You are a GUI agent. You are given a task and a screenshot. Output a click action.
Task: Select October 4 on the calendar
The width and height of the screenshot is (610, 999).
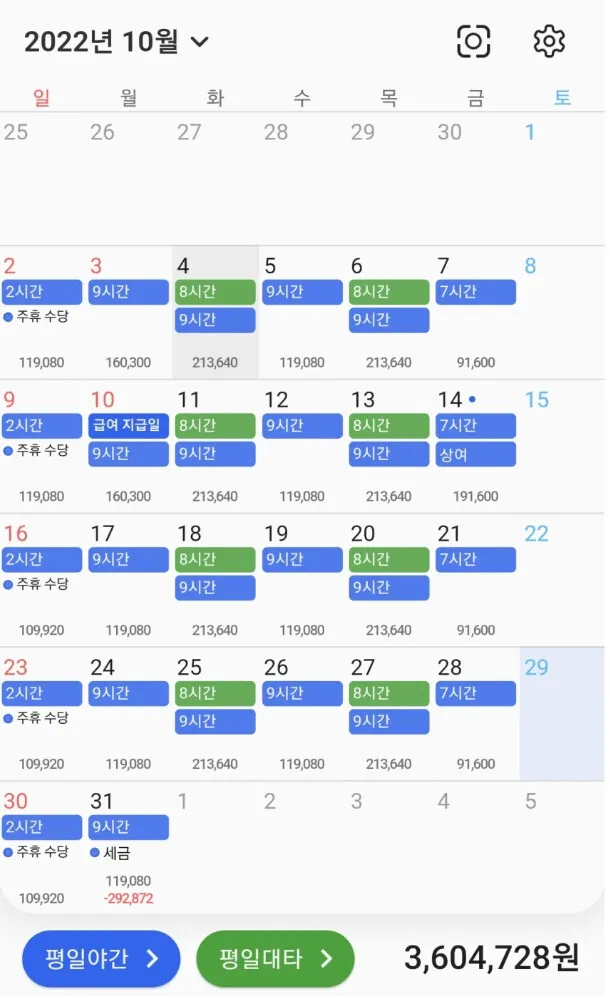point(215,312)
